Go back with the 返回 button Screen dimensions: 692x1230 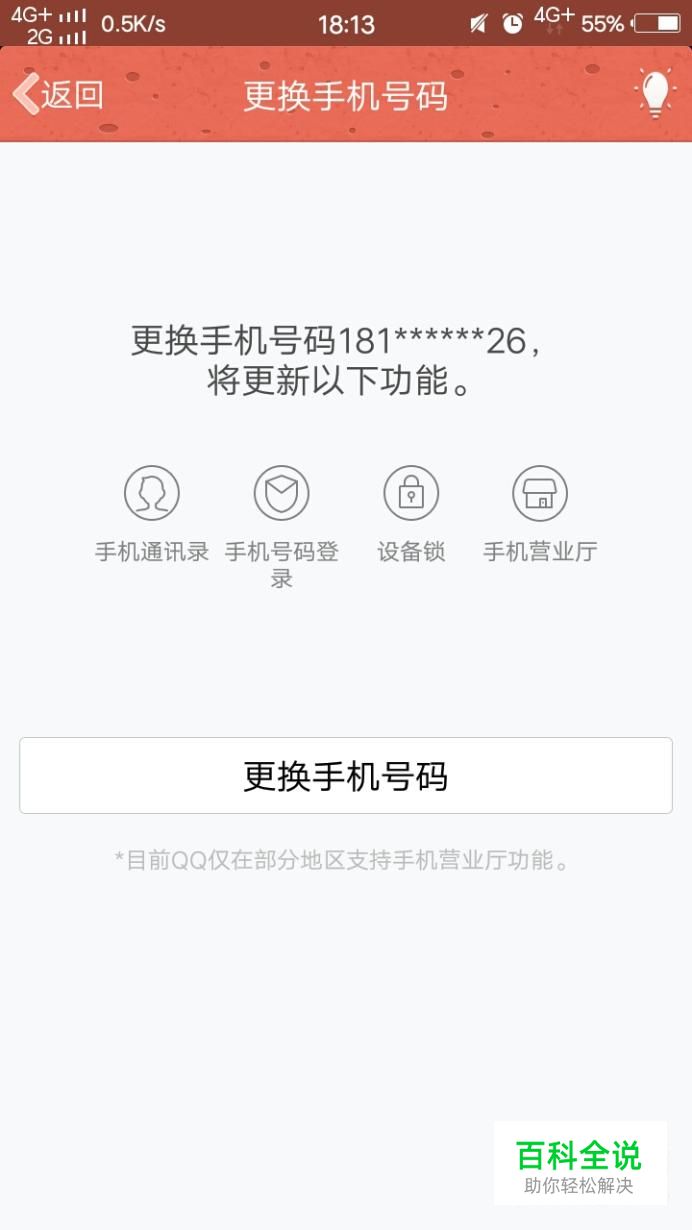pos(58,95)
